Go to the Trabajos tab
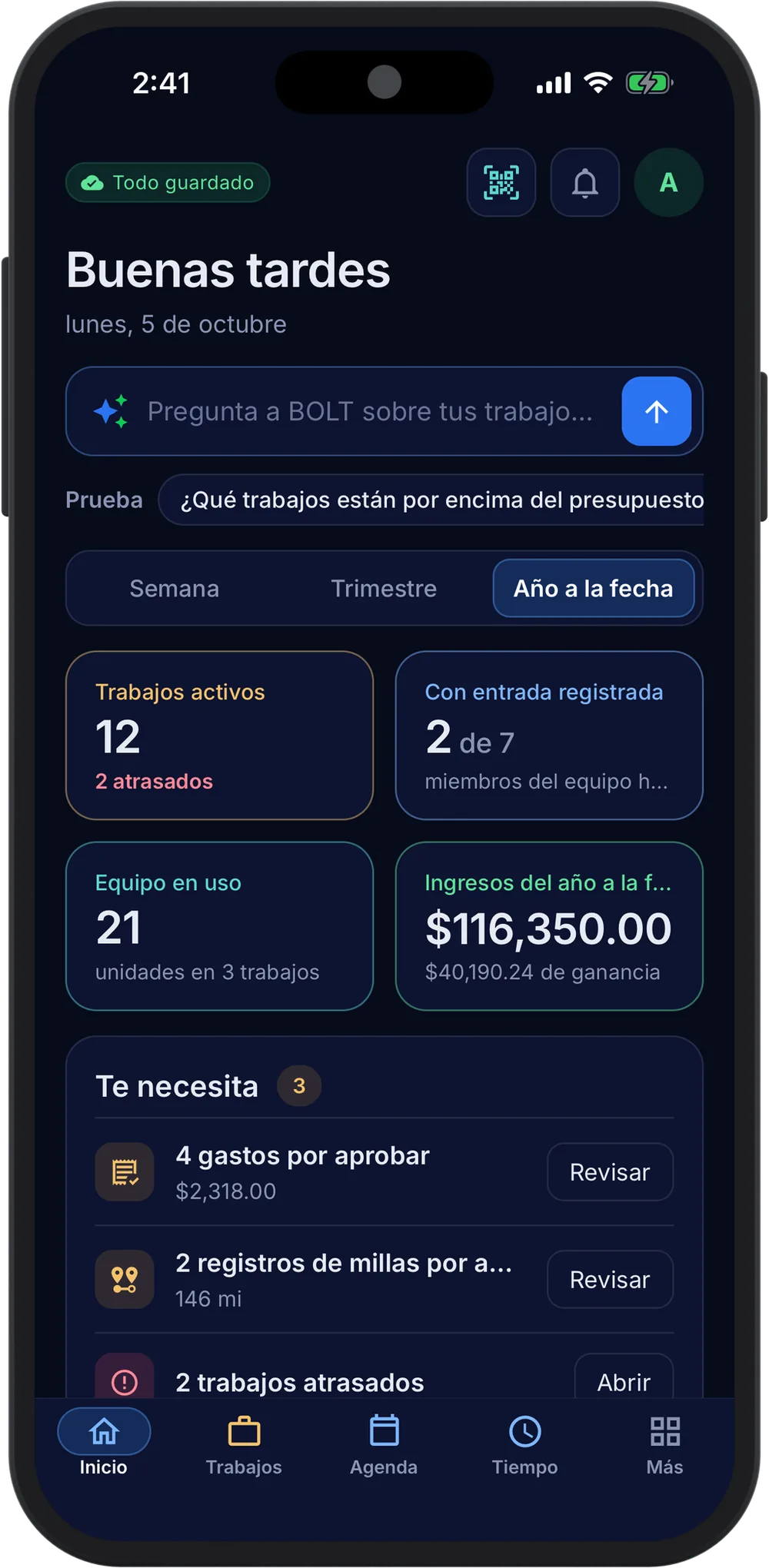The height and width of the screenshot is (1568, 769). (244, 1445)
